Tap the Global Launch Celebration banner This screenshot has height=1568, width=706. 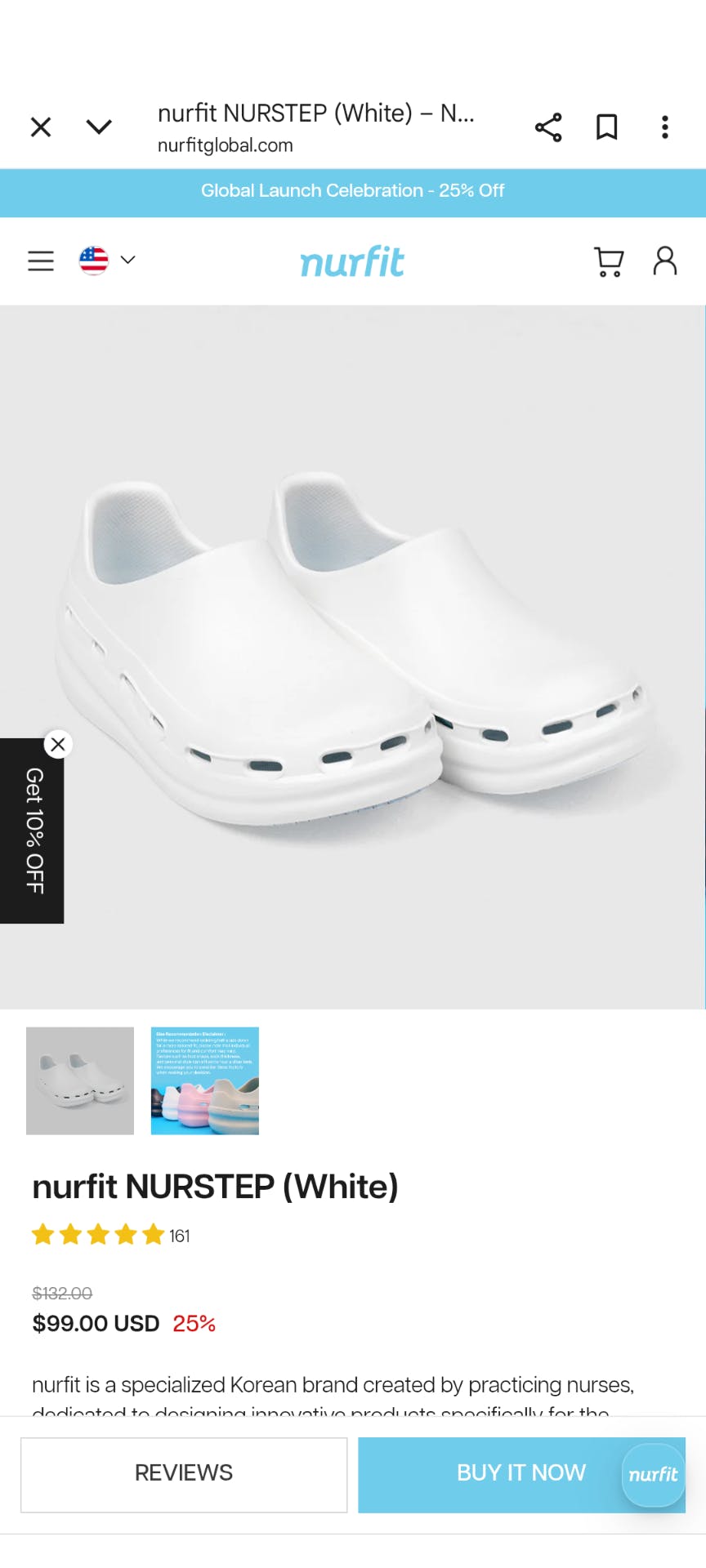tap(353, 191)
